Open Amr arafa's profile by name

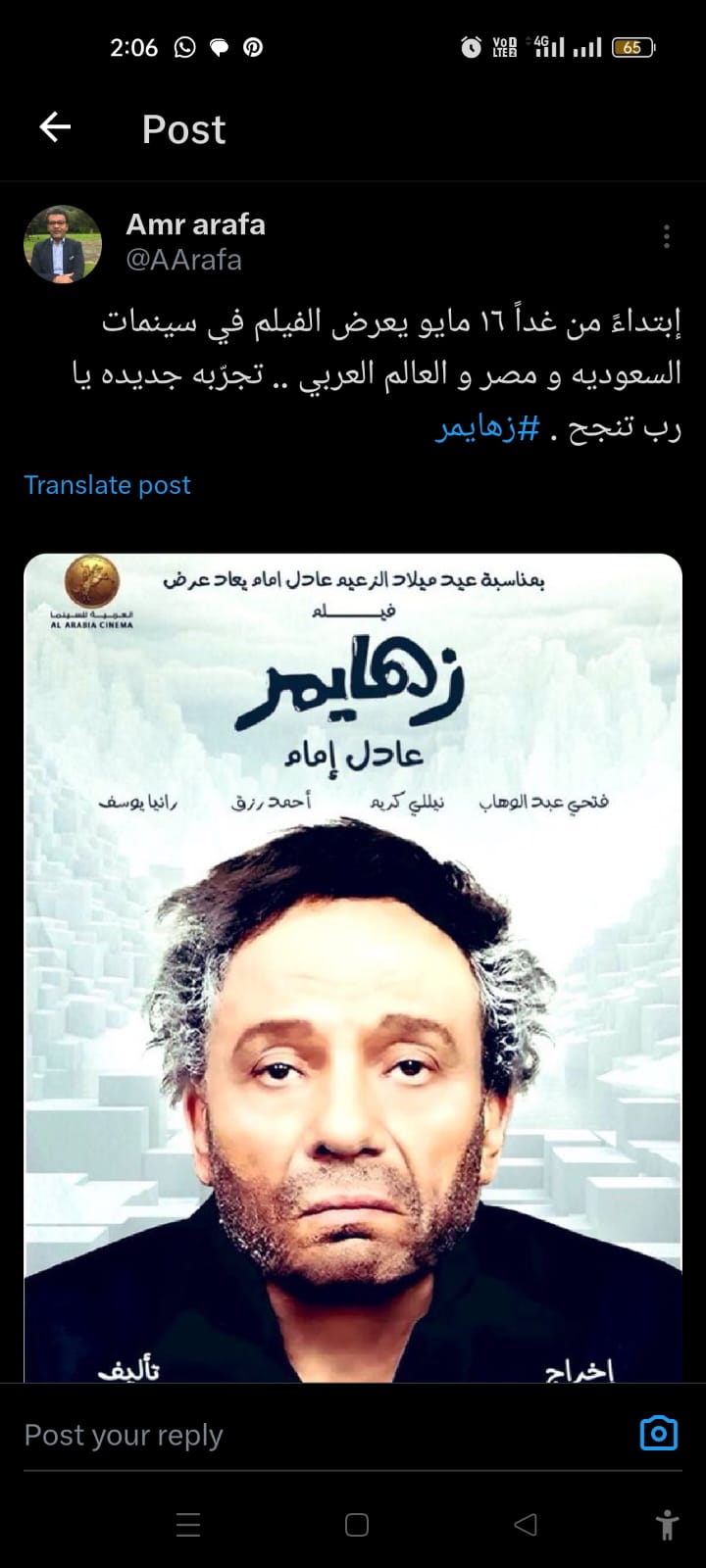tap(195, 224)
